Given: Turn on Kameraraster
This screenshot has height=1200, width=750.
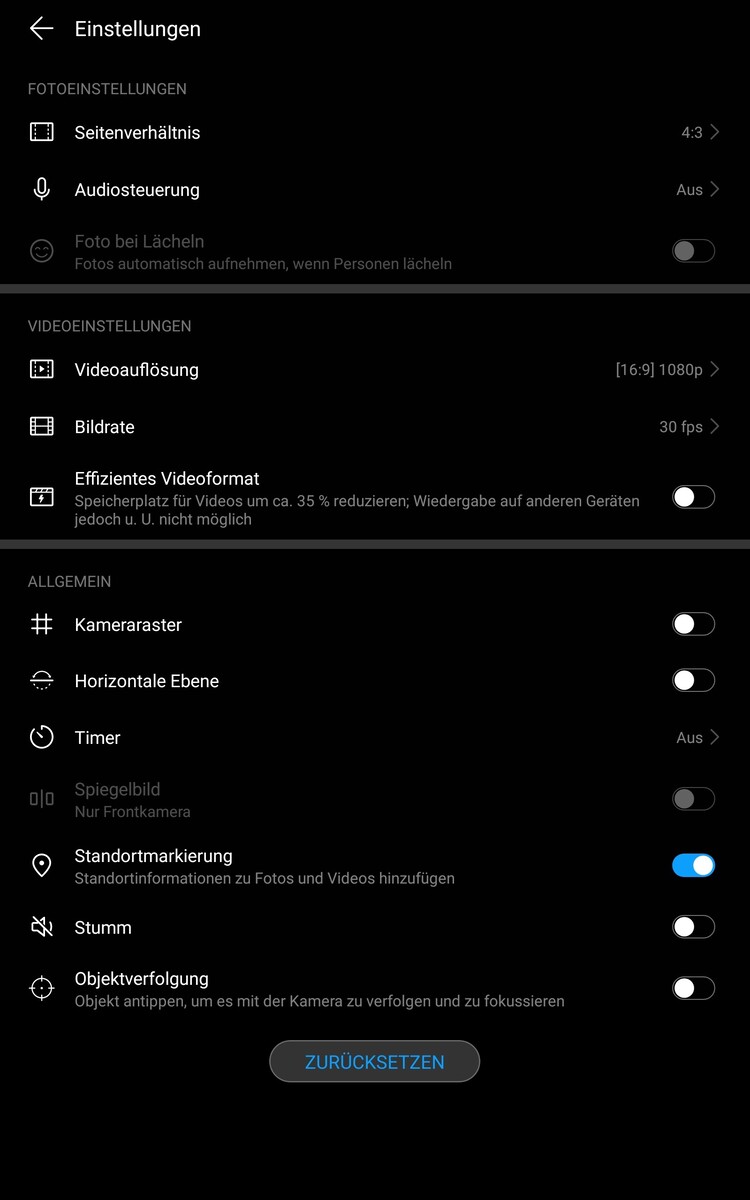Looking at the screenshot, I should 693,624.
